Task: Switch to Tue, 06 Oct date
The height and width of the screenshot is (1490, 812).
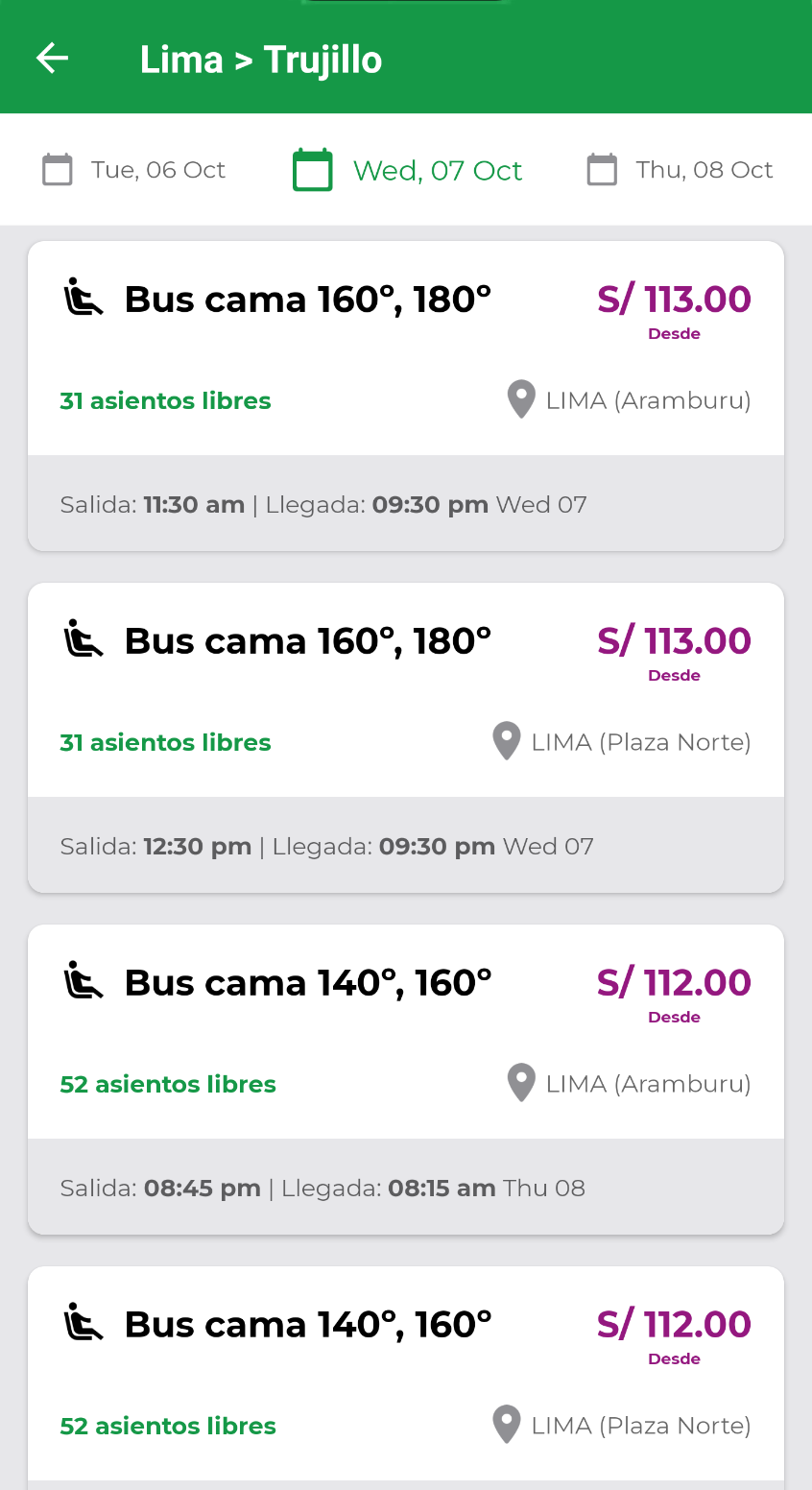Action: coord(134,170)
